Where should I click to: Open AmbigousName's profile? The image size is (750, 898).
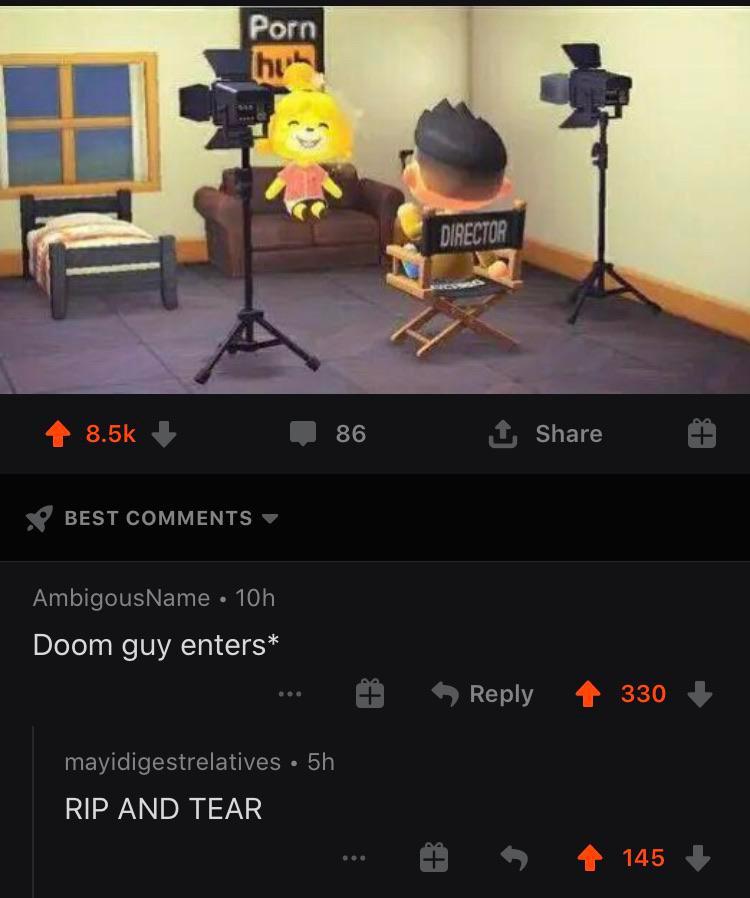(121, 598)
